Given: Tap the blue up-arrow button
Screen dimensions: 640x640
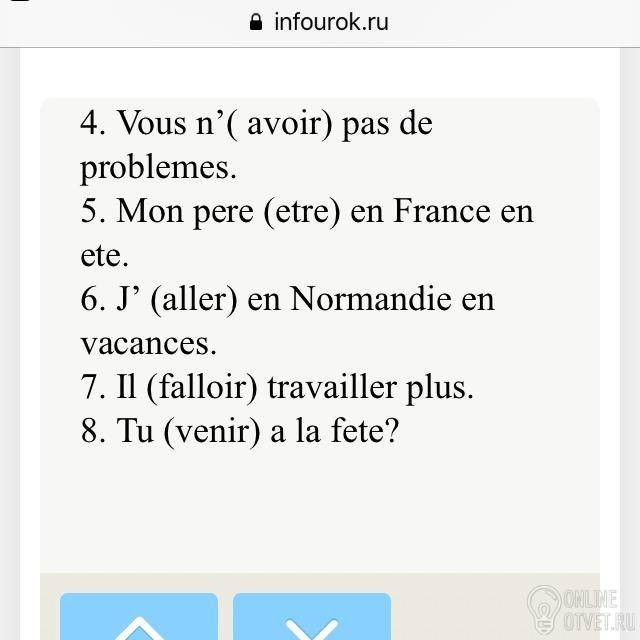Looking at the screenshot, I should pyautogui.click(x=139, y=616).
